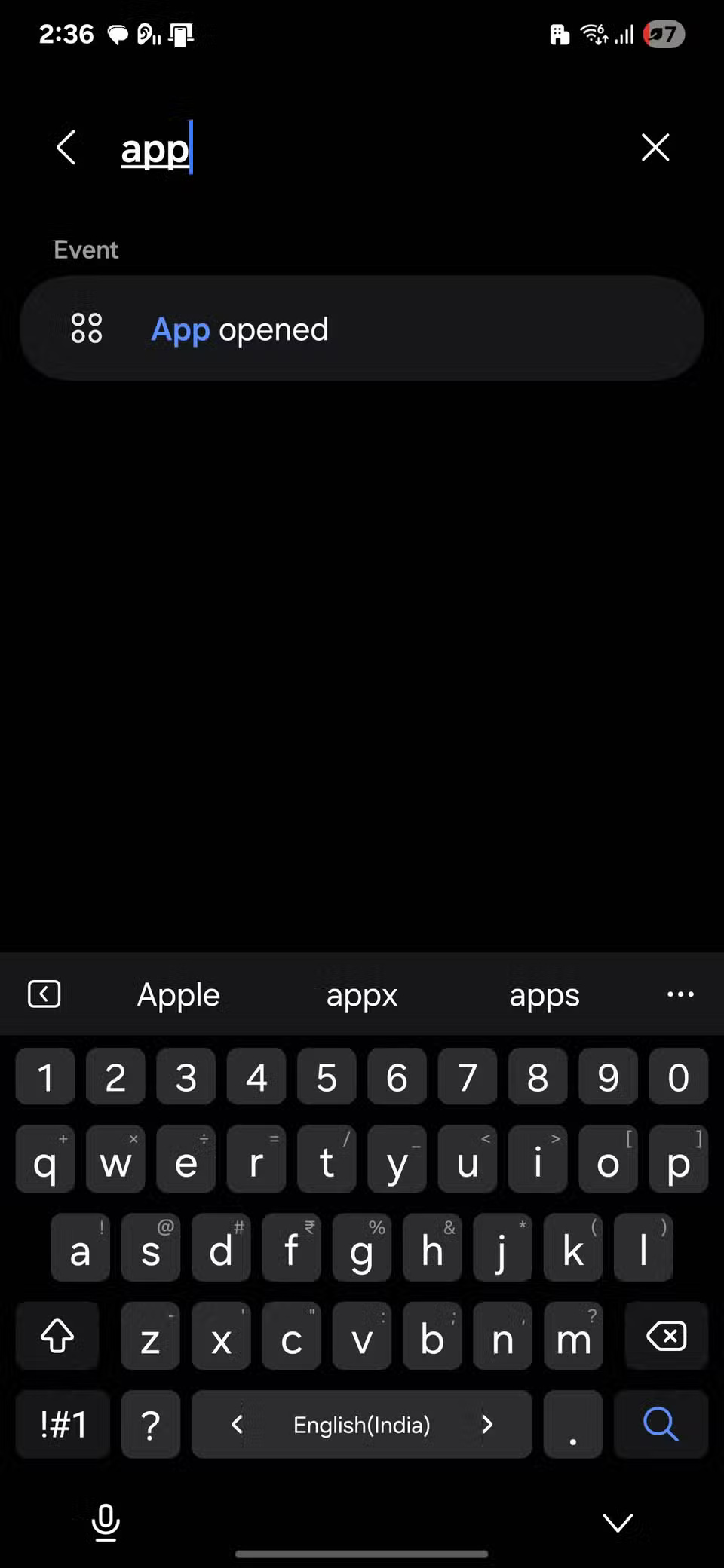This screenshot has height=1568, width=724.
Task: Choose the apps keyboard suggestion
Action: [545, 995]
